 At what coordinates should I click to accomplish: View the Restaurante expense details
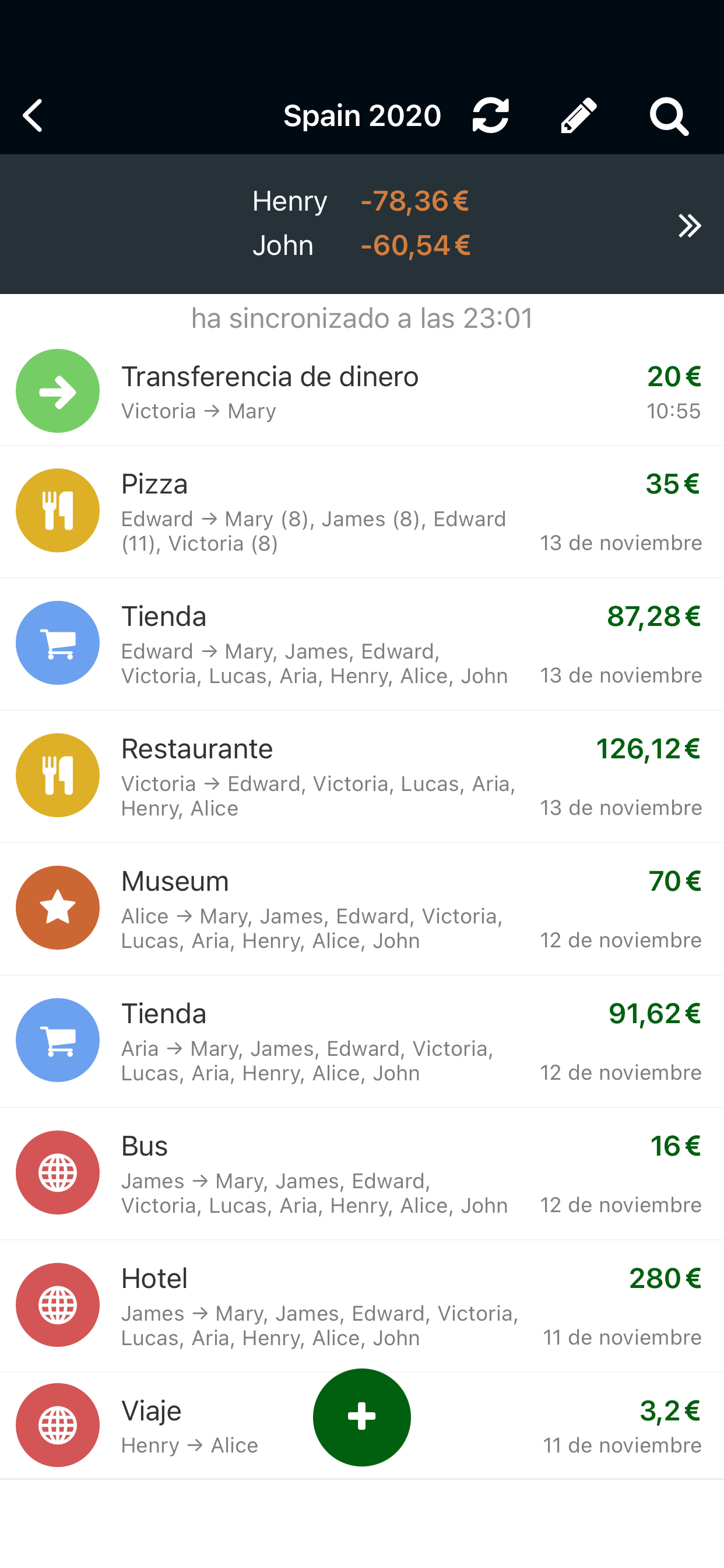tap(362, 776)
